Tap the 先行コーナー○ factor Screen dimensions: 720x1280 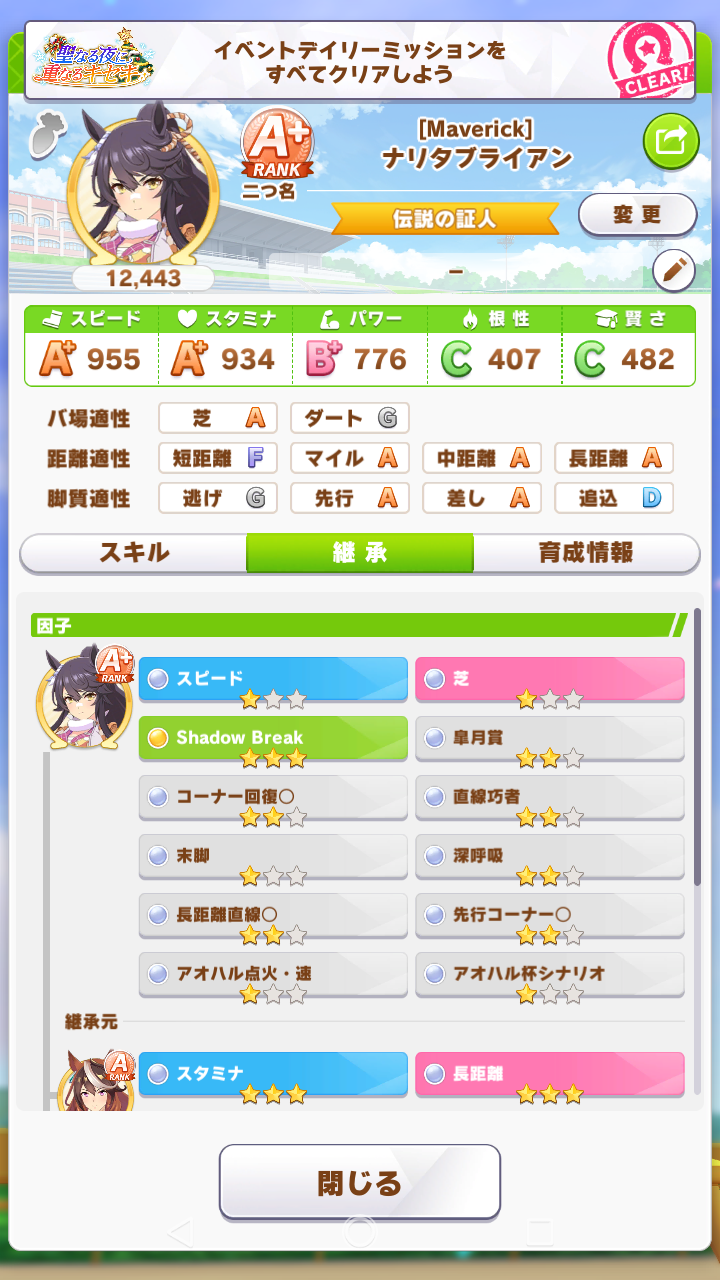click(x=550, y=915)
